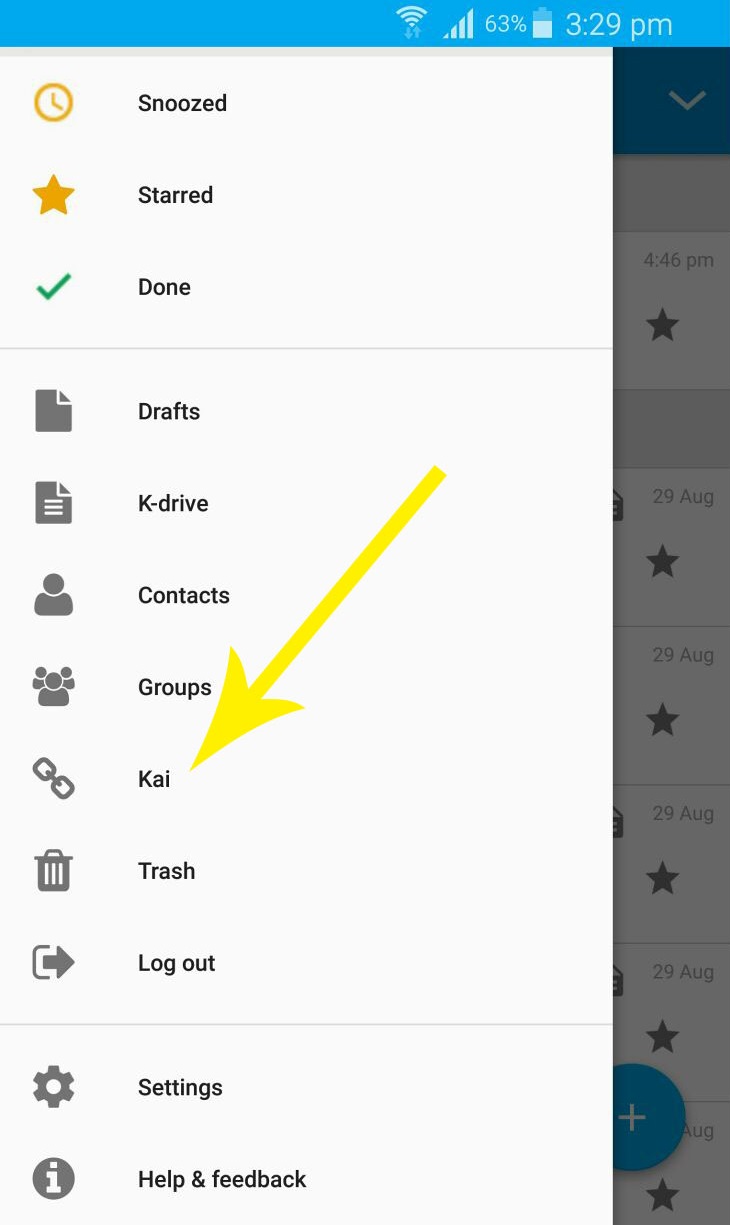Open Drafts
The width and height of the screenshot is (730, 1225).
point(306,411)
